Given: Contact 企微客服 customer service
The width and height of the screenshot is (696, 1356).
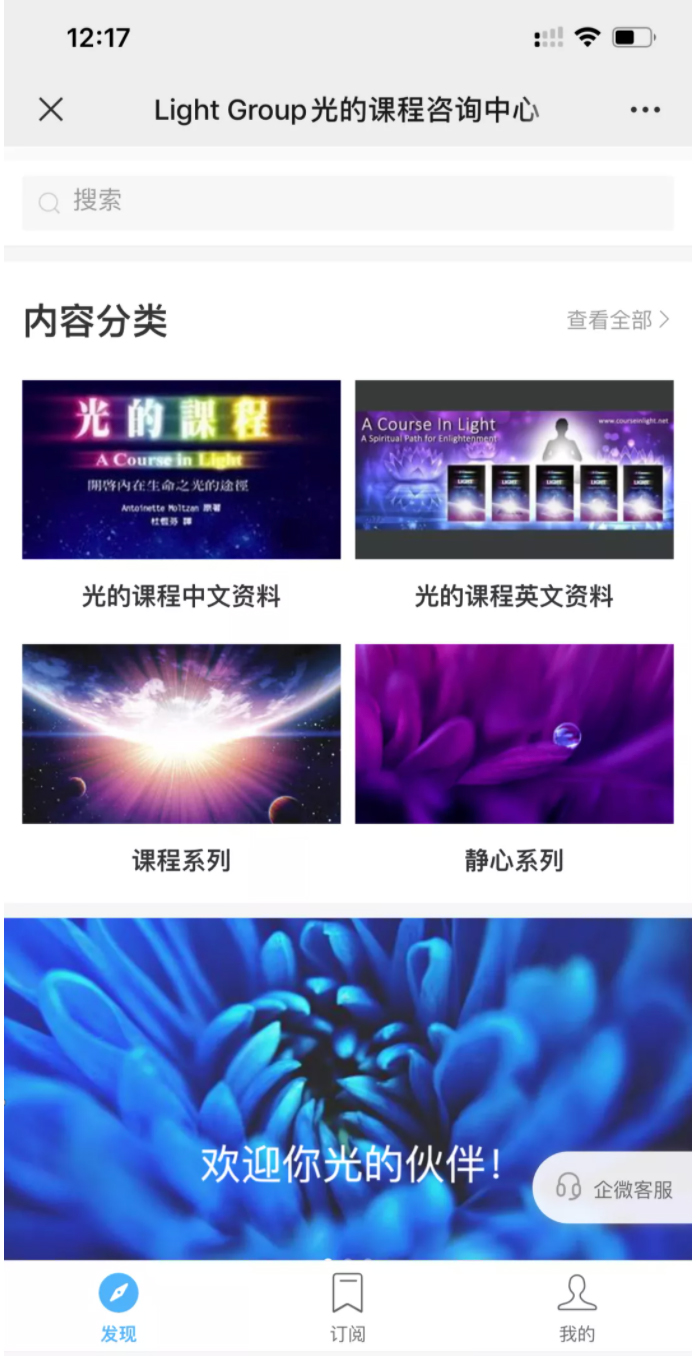Looking at the screenshot, I should point(615,1188).
